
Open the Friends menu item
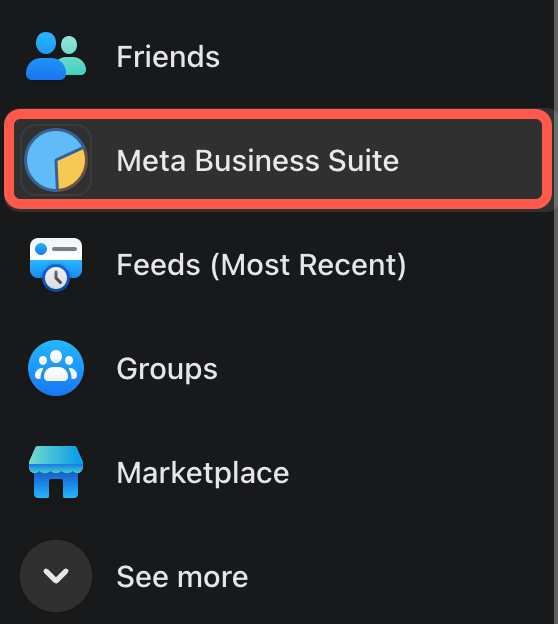278,56
